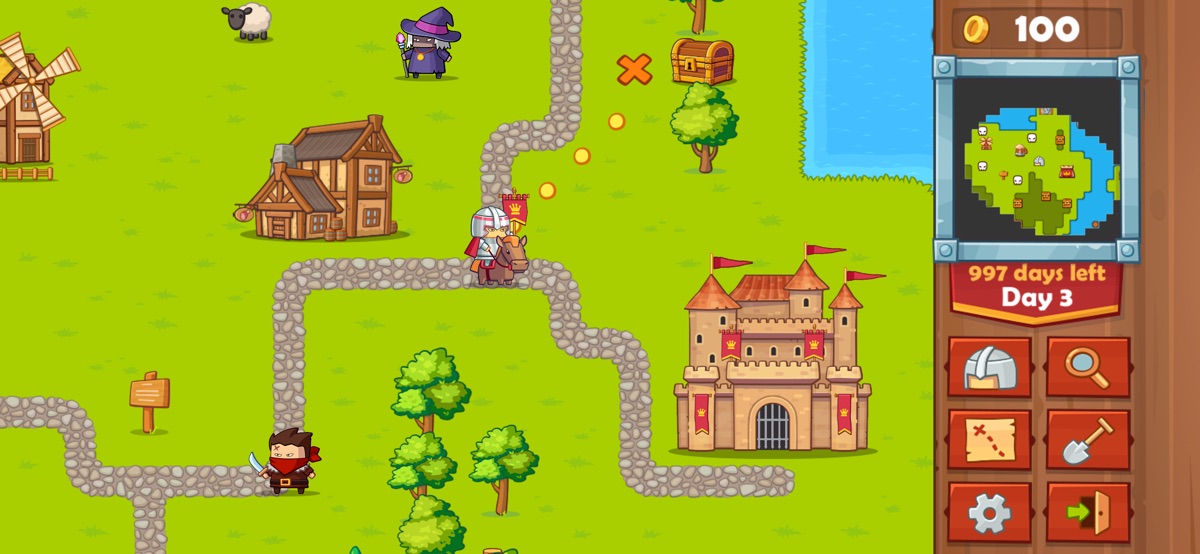The image size is (1200, 554).
Task: Open the hero helmet button
Action: pyautogui.click(x=989, y=367)
